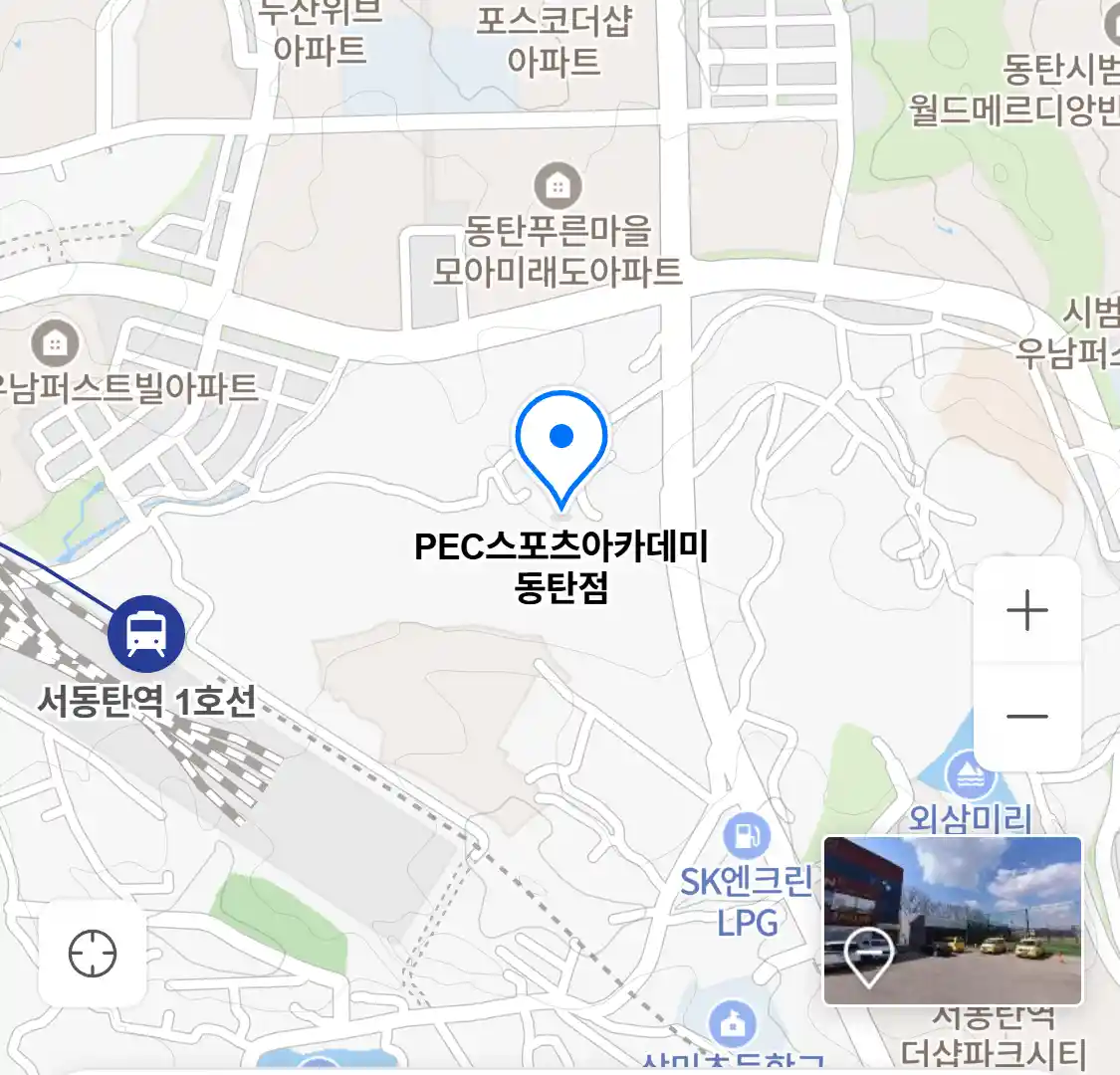Open the SK엔크린 LPG gas station marker
The image size is (1120, 1075).
[x=746, y=836]
